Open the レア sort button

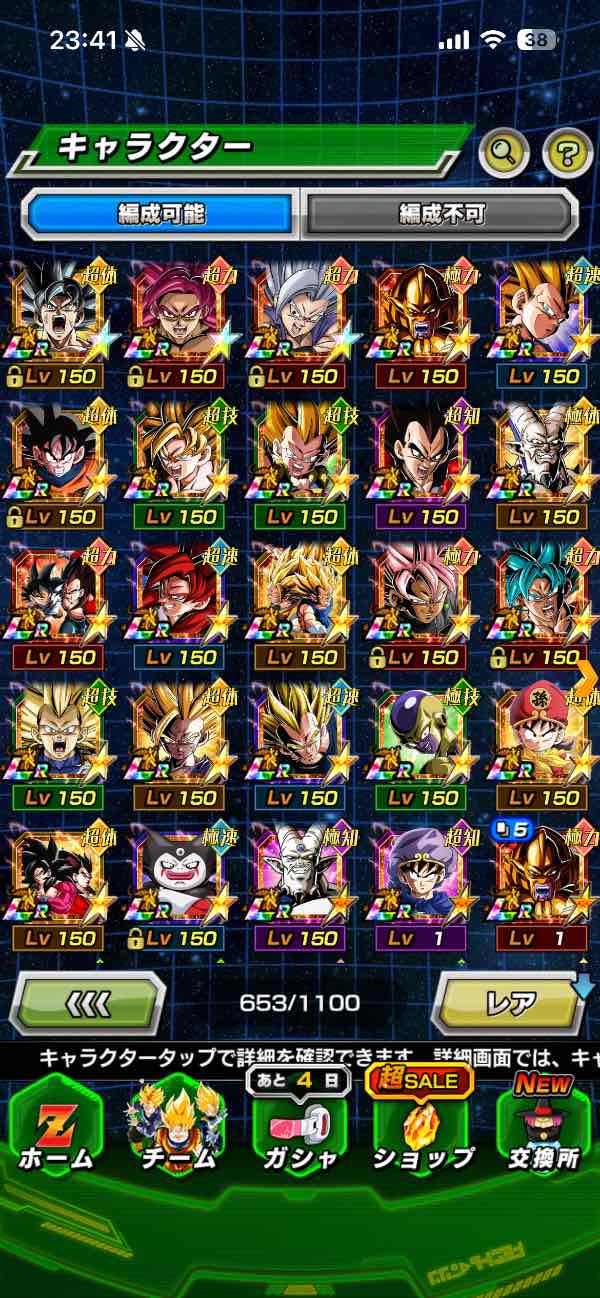coord(508,1002)
